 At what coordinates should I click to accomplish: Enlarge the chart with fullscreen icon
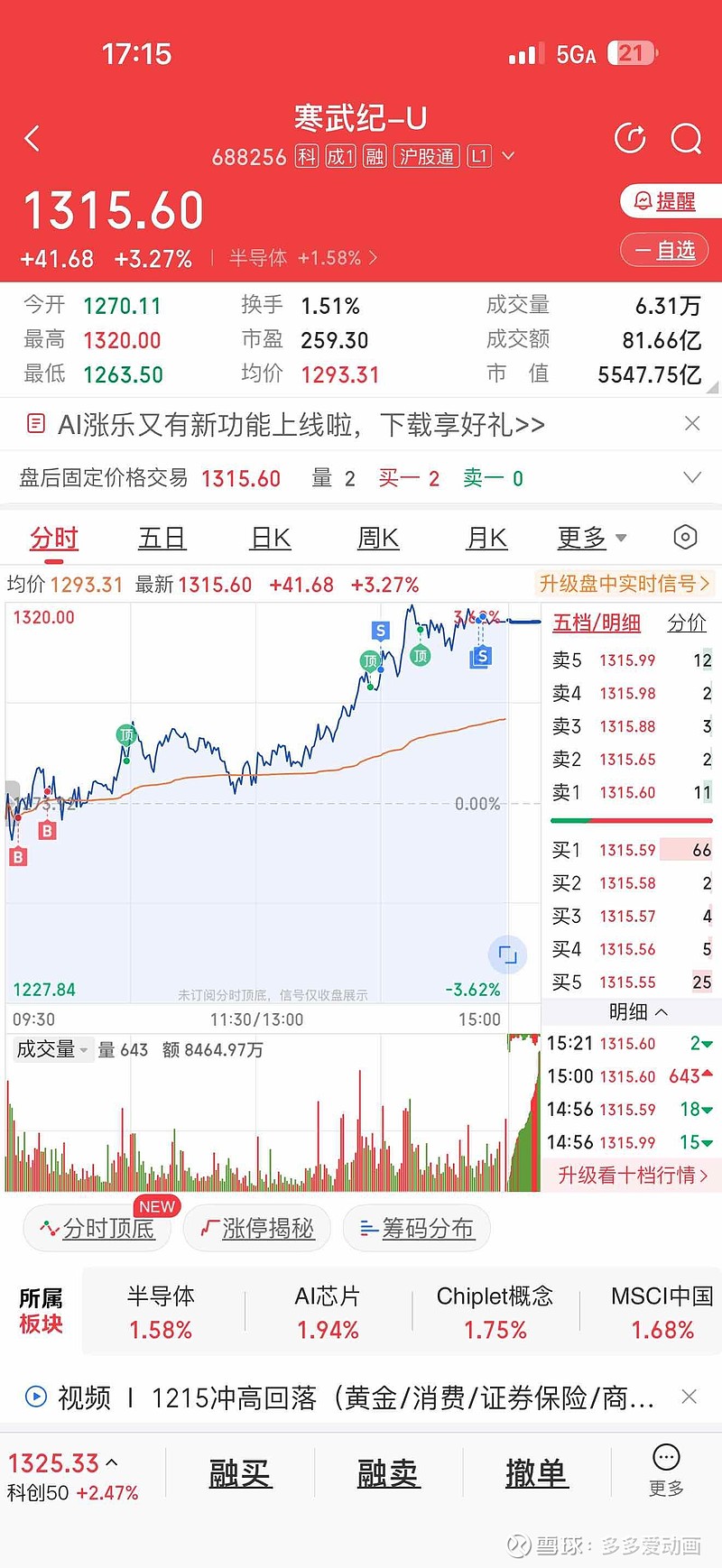click(x=507, y=954)
